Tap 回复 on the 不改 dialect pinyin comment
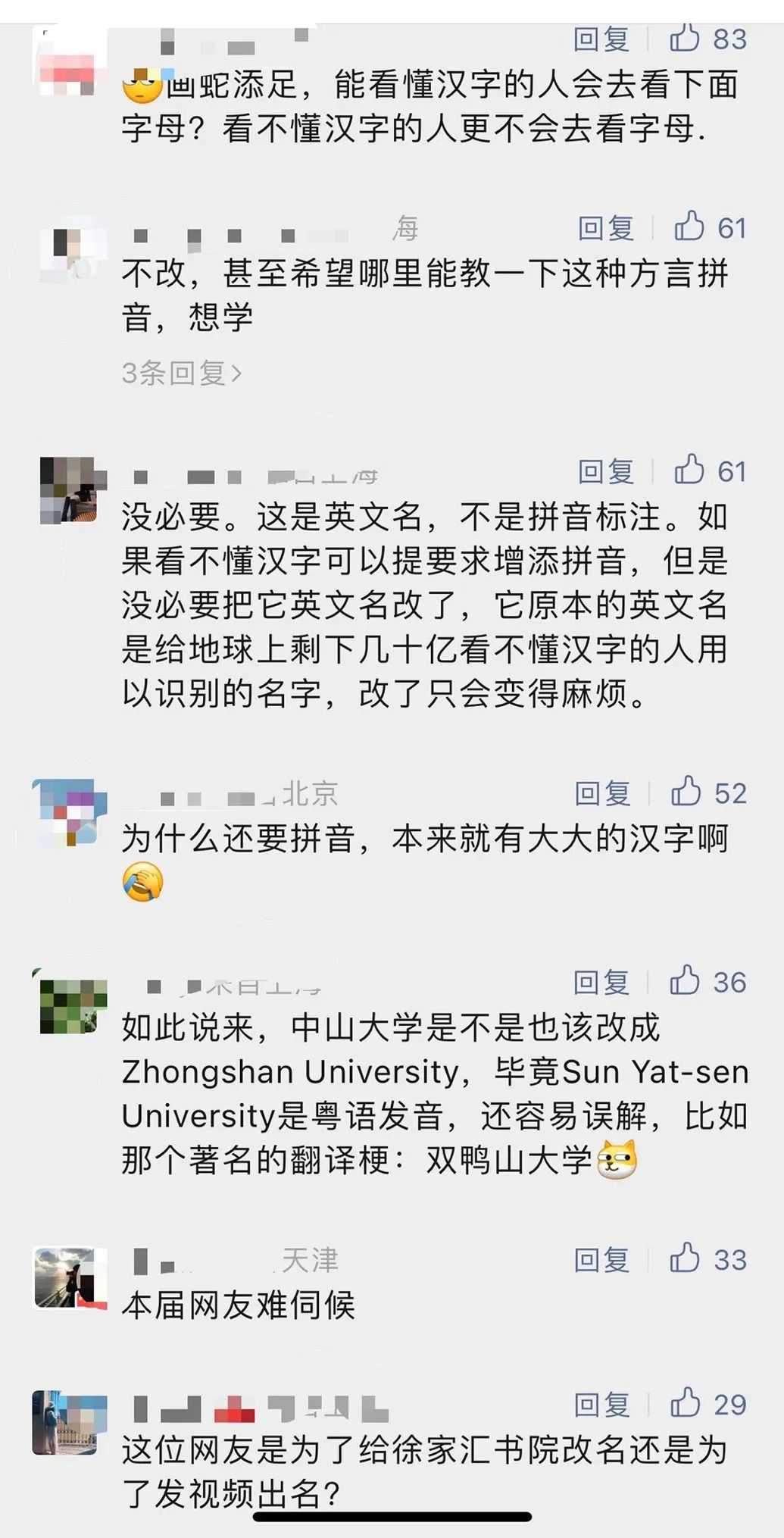Image resolution: width=784 pixels, height=1538 pixels. (x=606, y=228)
